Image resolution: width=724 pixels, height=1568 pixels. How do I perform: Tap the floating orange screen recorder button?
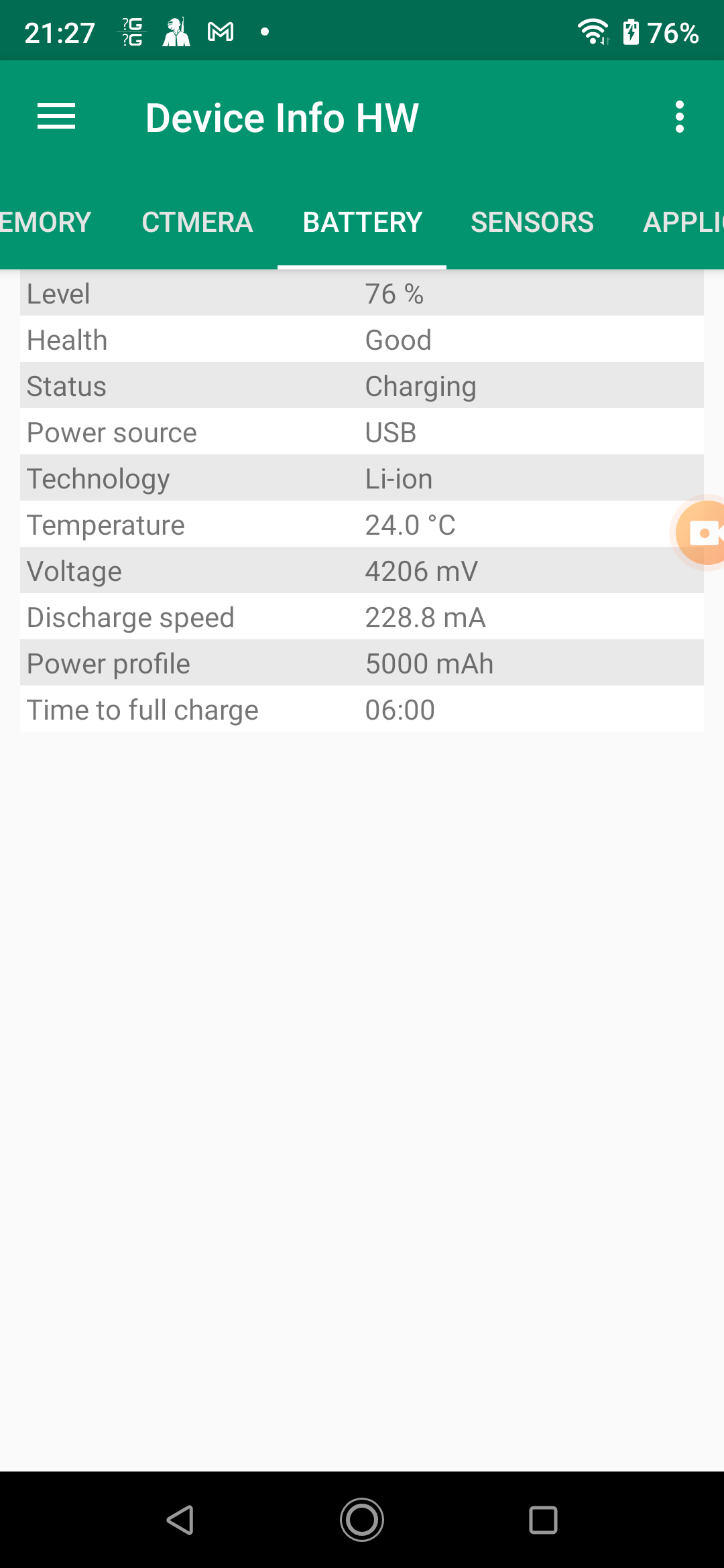(701, 533)
